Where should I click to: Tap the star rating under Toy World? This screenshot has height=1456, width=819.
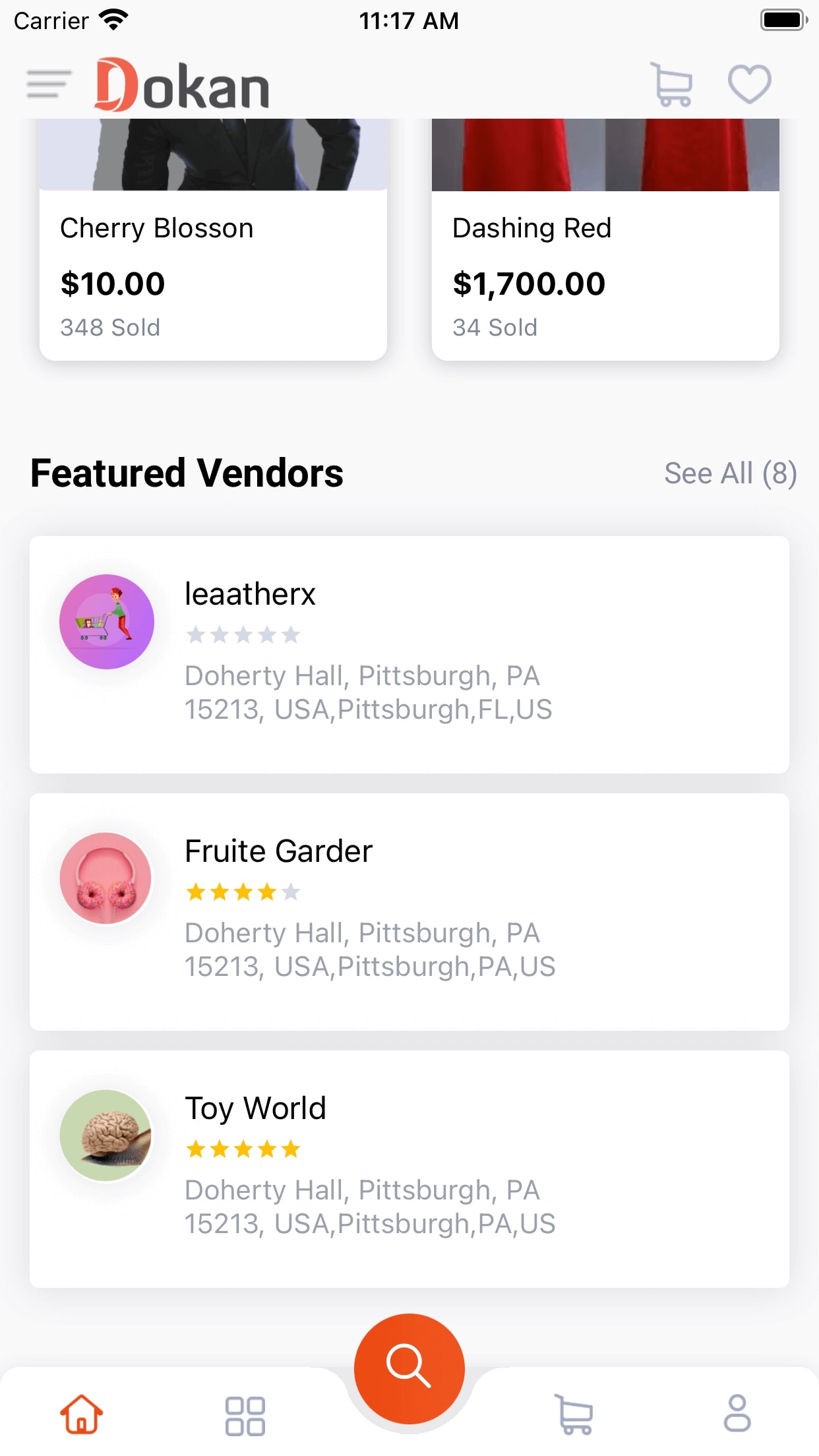pos(243,1149)
